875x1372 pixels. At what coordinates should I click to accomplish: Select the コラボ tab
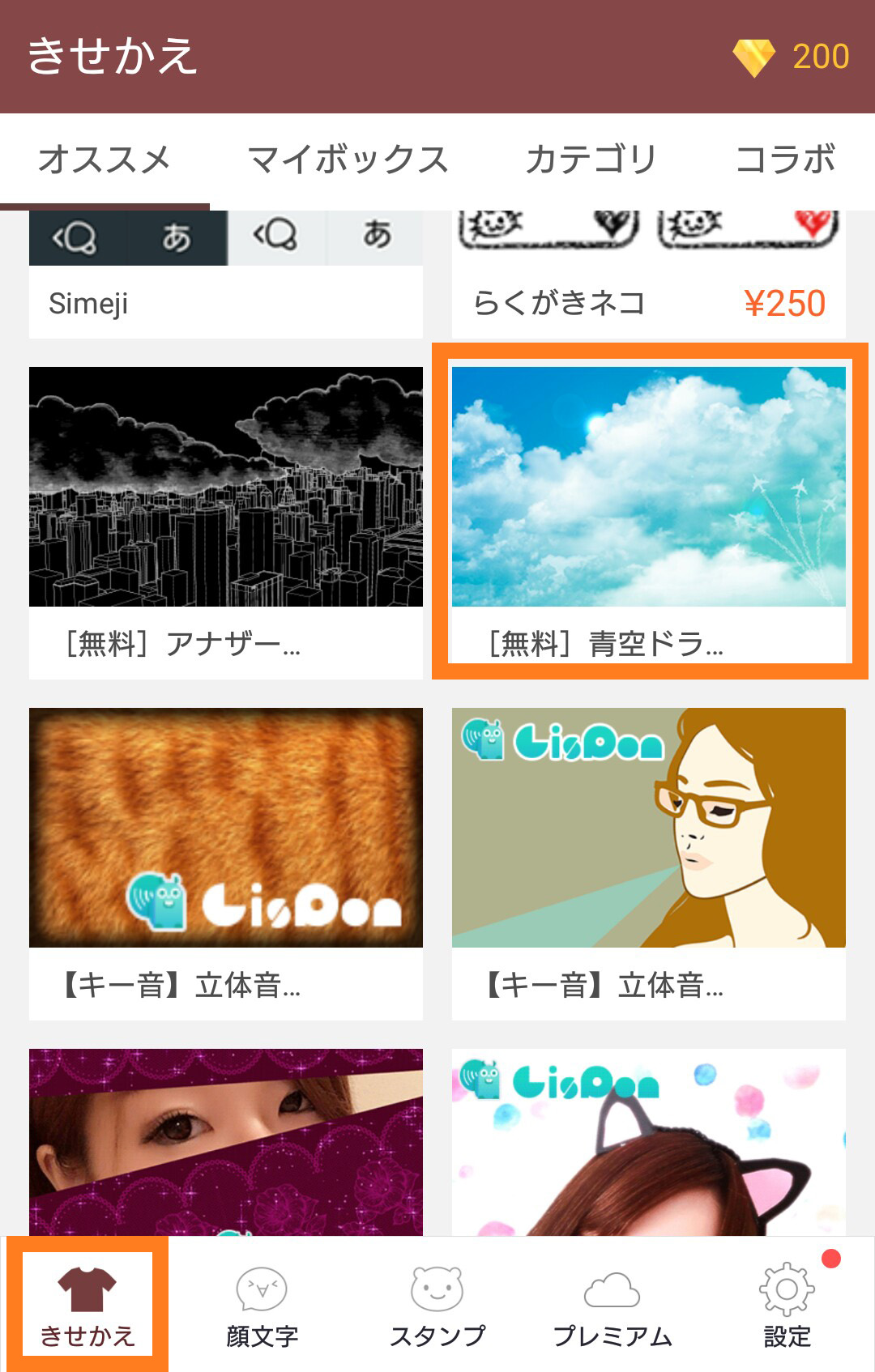coord(784,160)
